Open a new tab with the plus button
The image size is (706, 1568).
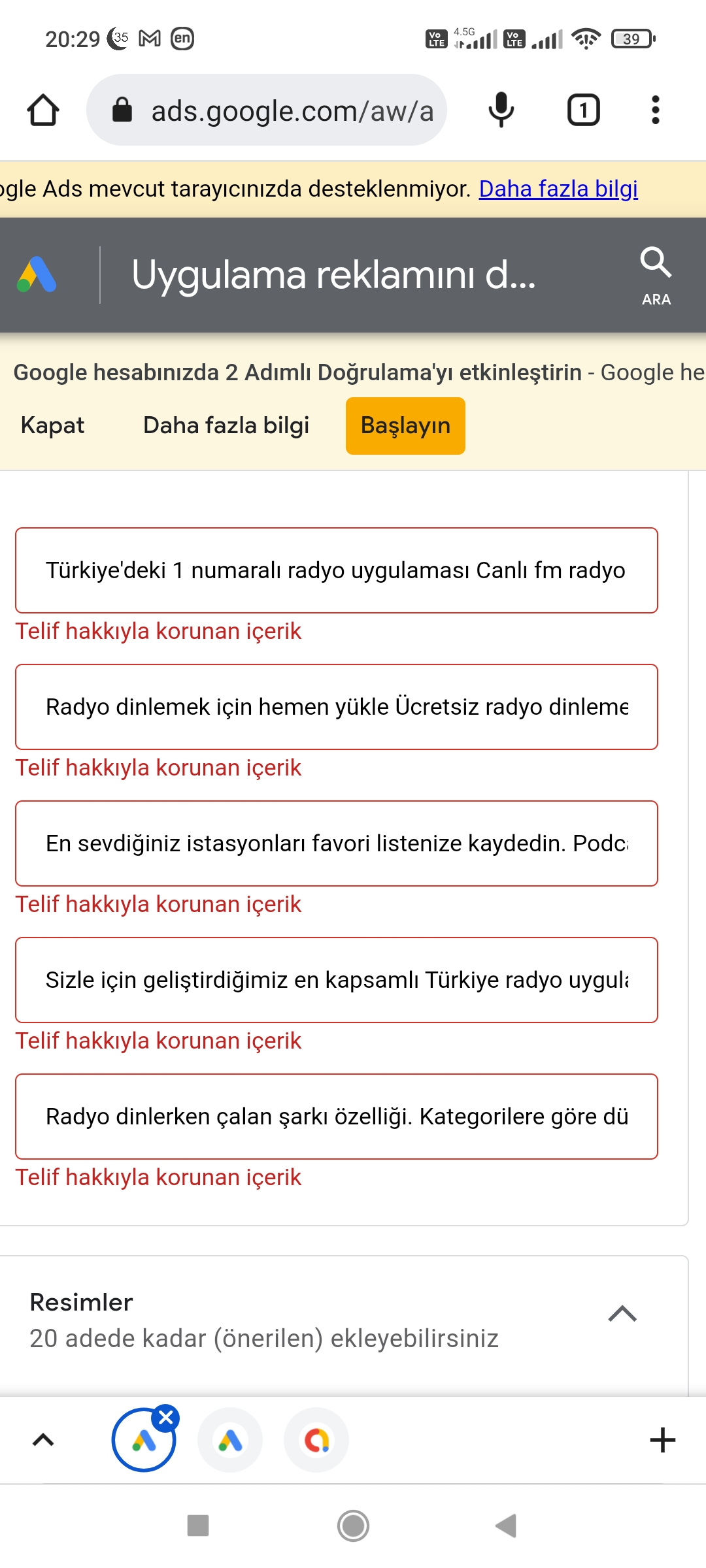click(662, 1440)
